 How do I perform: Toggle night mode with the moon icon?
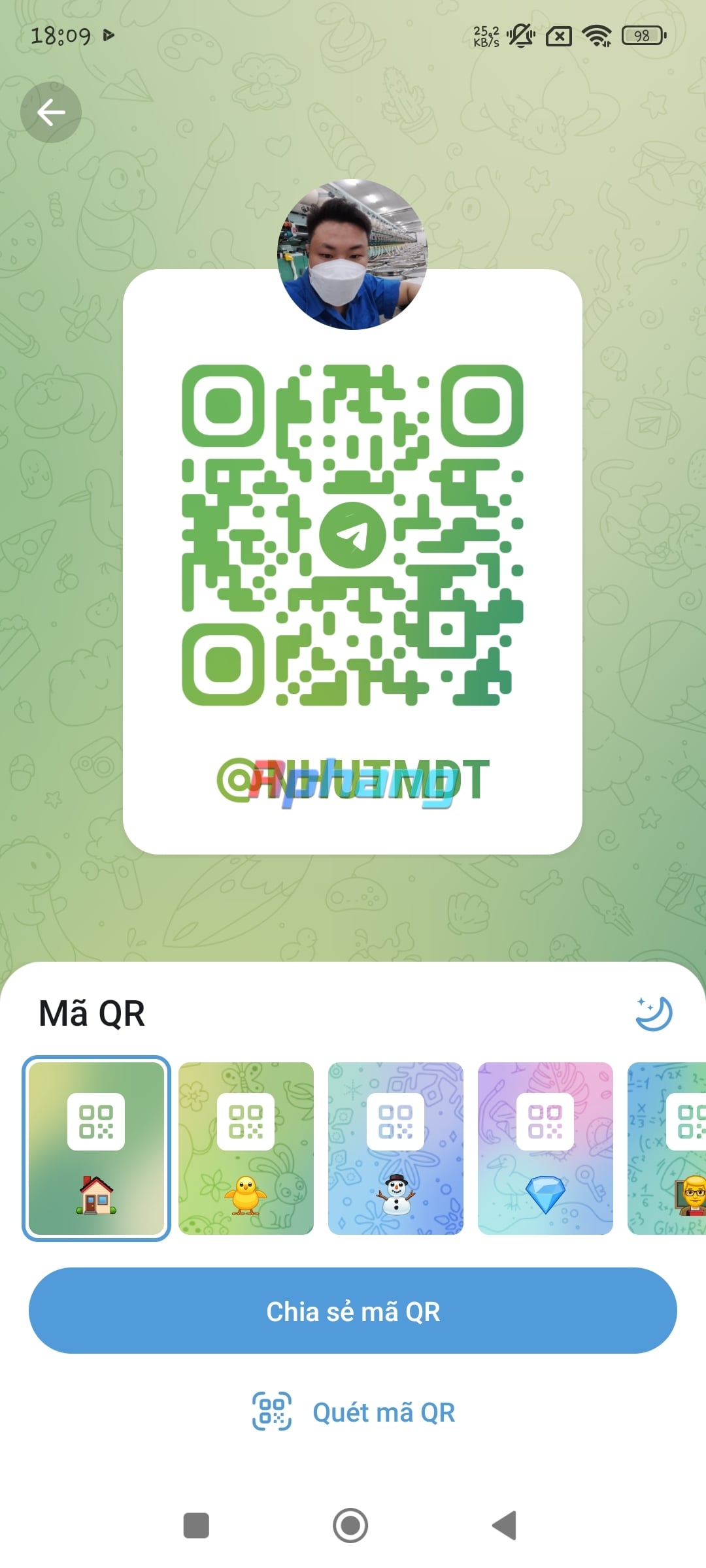[654, 1013]
